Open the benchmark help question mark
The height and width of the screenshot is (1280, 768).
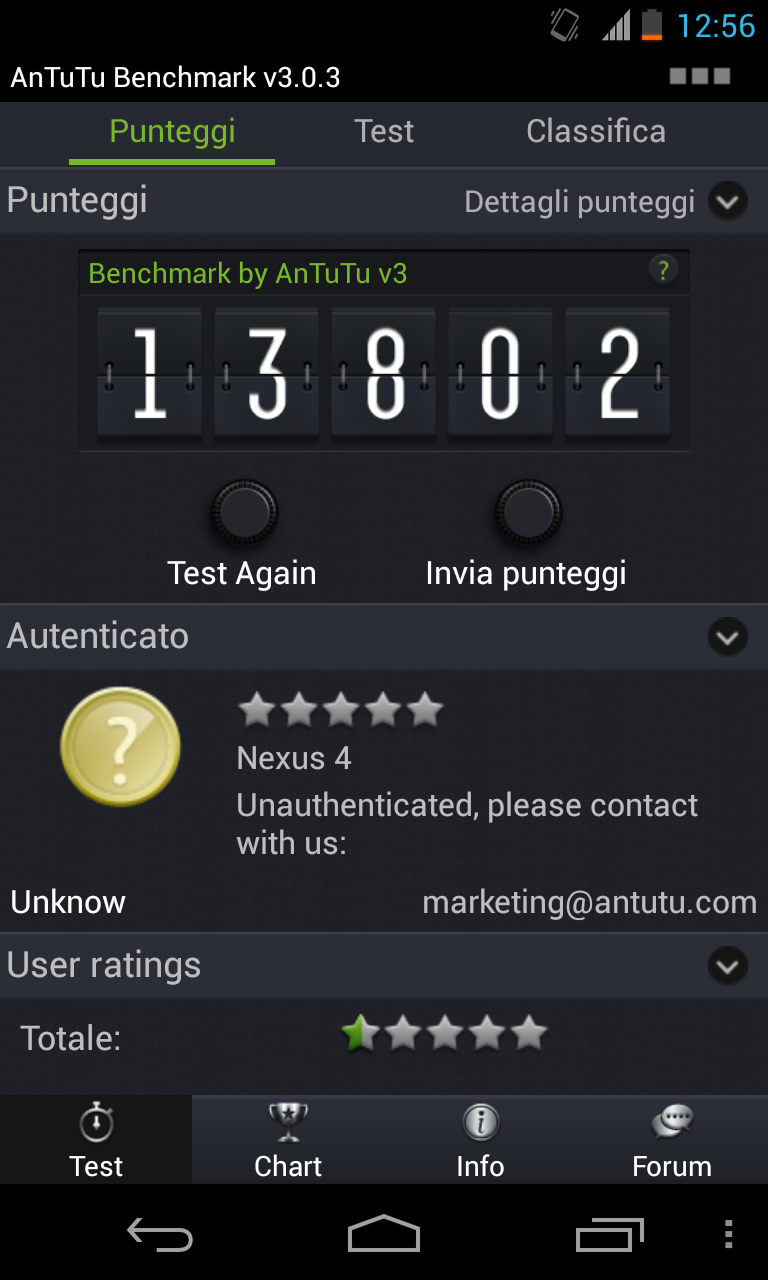coord(662,269)
